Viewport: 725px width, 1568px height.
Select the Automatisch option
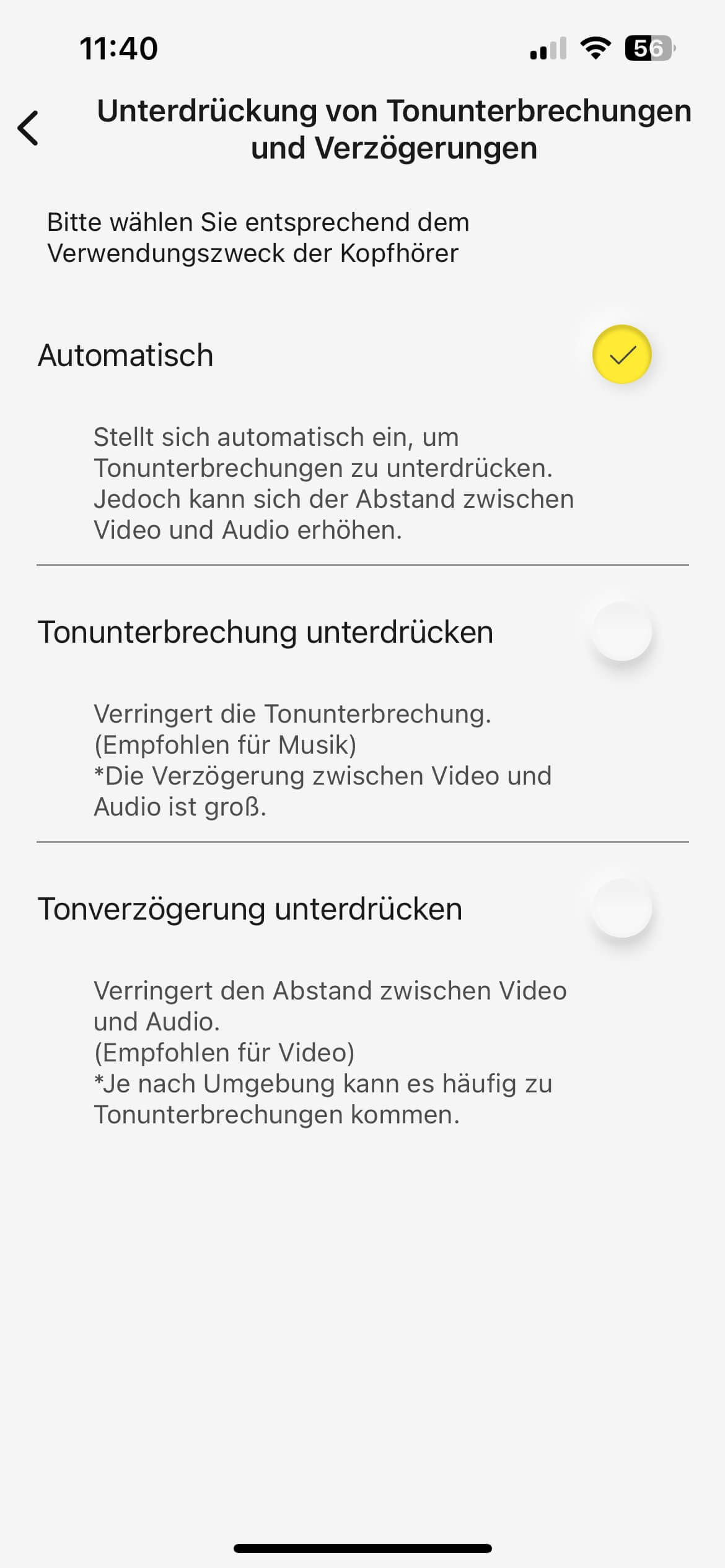coord(622,355)
